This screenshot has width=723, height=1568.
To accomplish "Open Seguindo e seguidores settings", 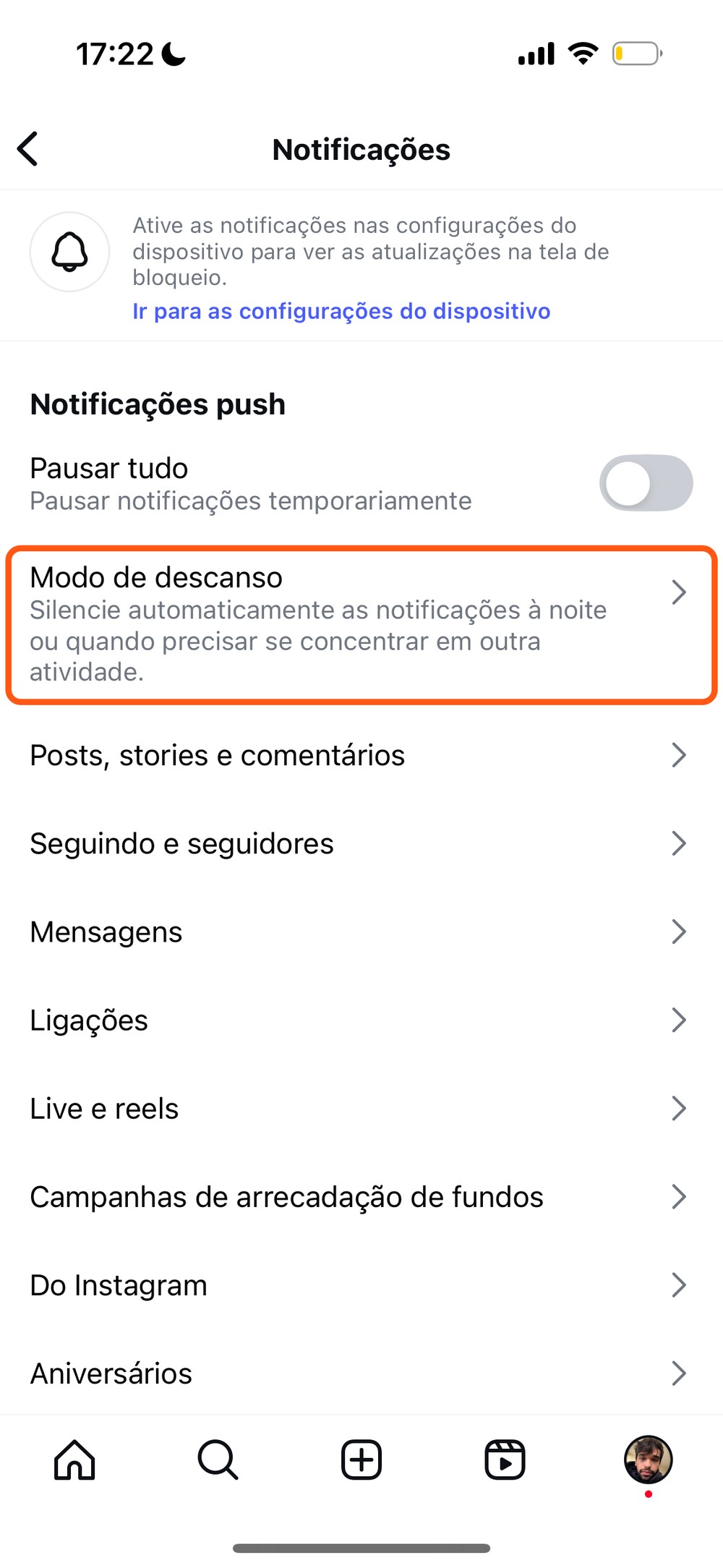I will (360, 843).
